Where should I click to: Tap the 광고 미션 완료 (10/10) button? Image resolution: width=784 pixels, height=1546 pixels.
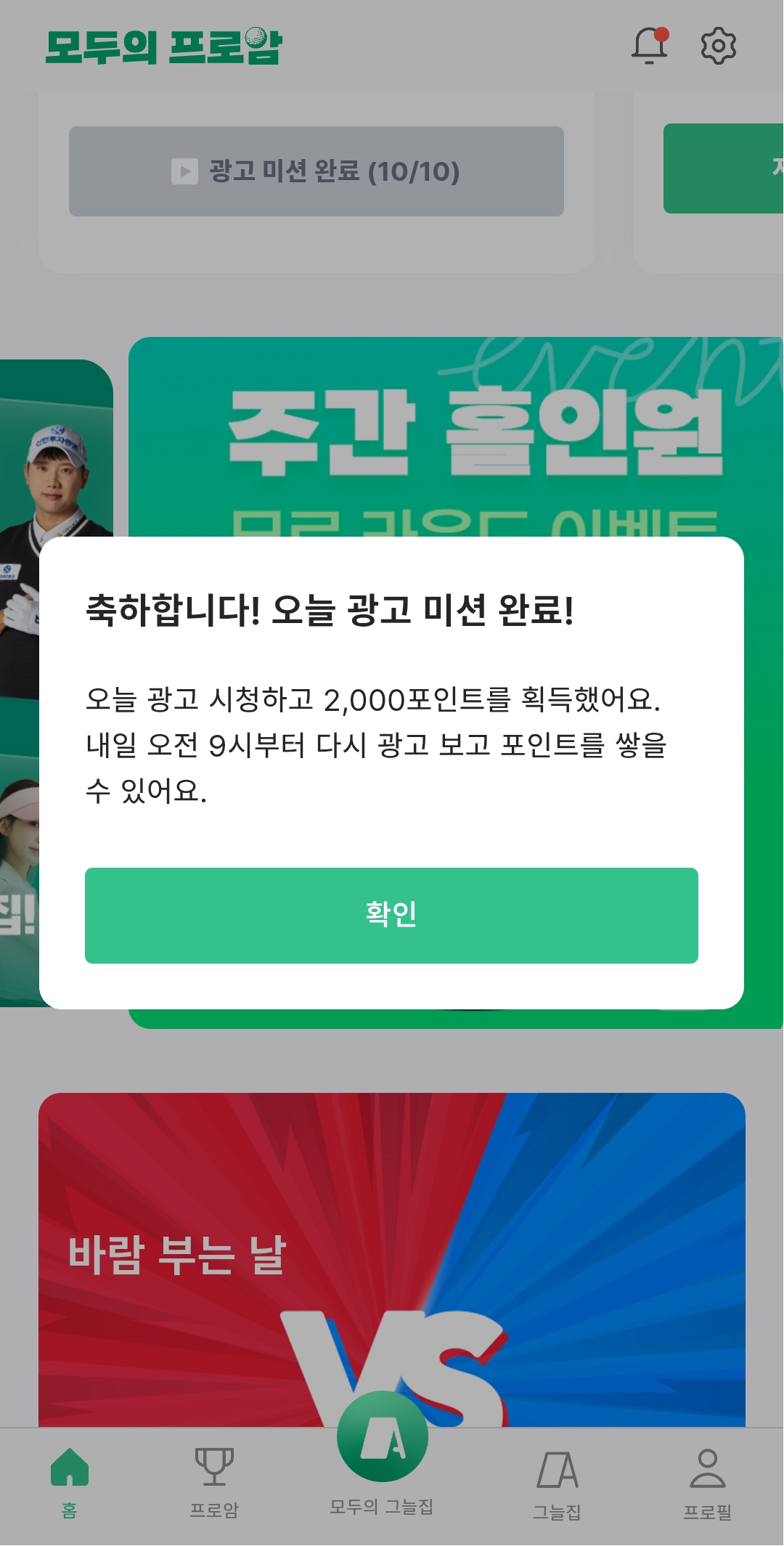(x=317, y=171)
